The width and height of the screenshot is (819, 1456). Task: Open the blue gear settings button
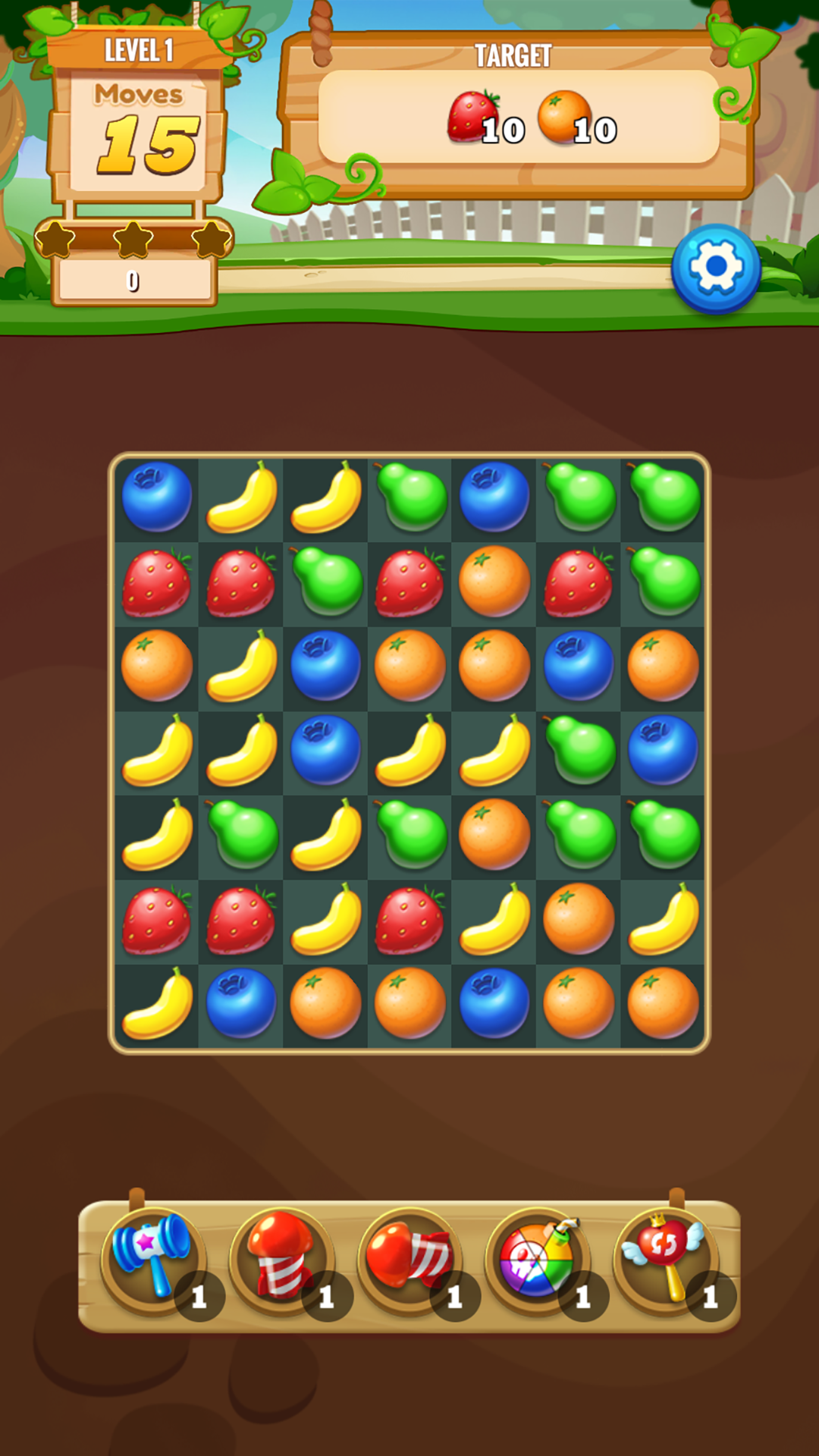tap(715, 268)
